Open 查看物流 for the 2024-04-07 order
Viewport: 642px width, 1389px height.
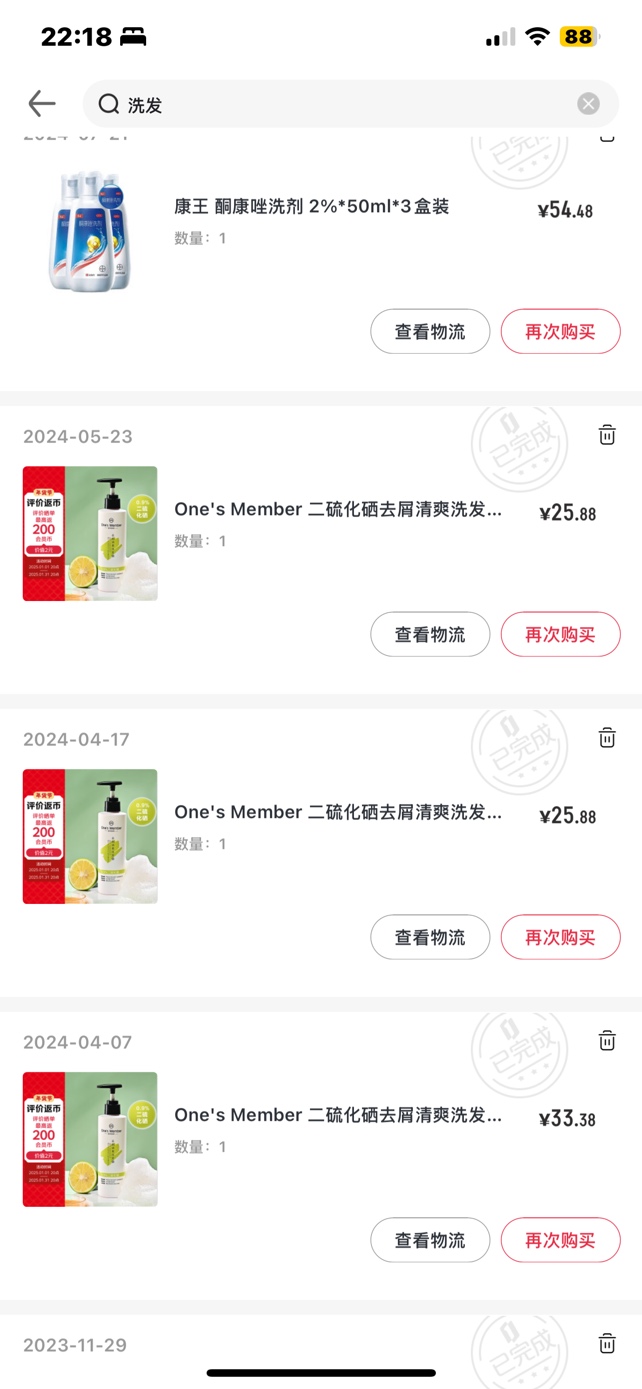pyautogui.click(x=430, y=1241)
